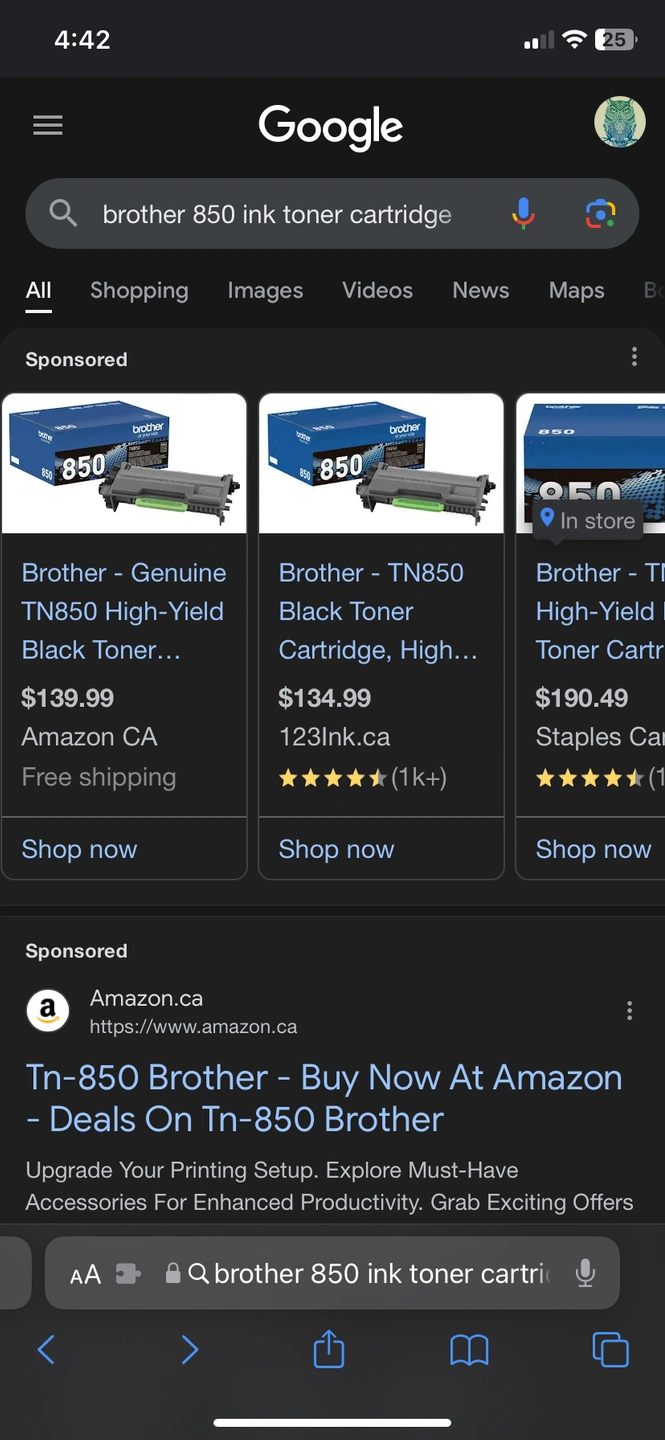The width and height of the screenshot is (665, 1440).
Task: Open options for the Amazon.ca sponsored result
Action: 629,1011
